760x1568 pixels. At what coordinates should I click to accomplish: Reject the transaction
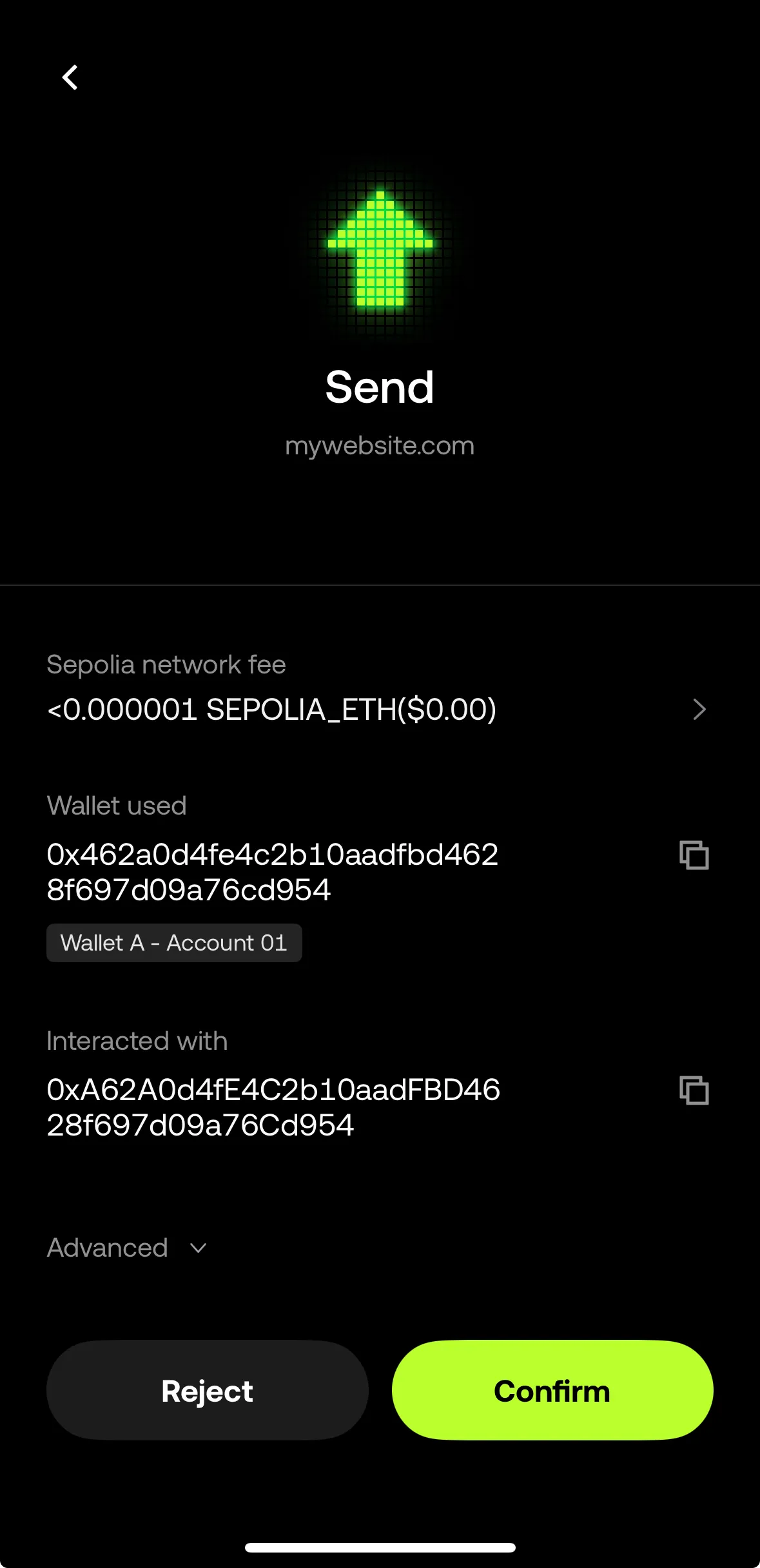pos(207,1391)
